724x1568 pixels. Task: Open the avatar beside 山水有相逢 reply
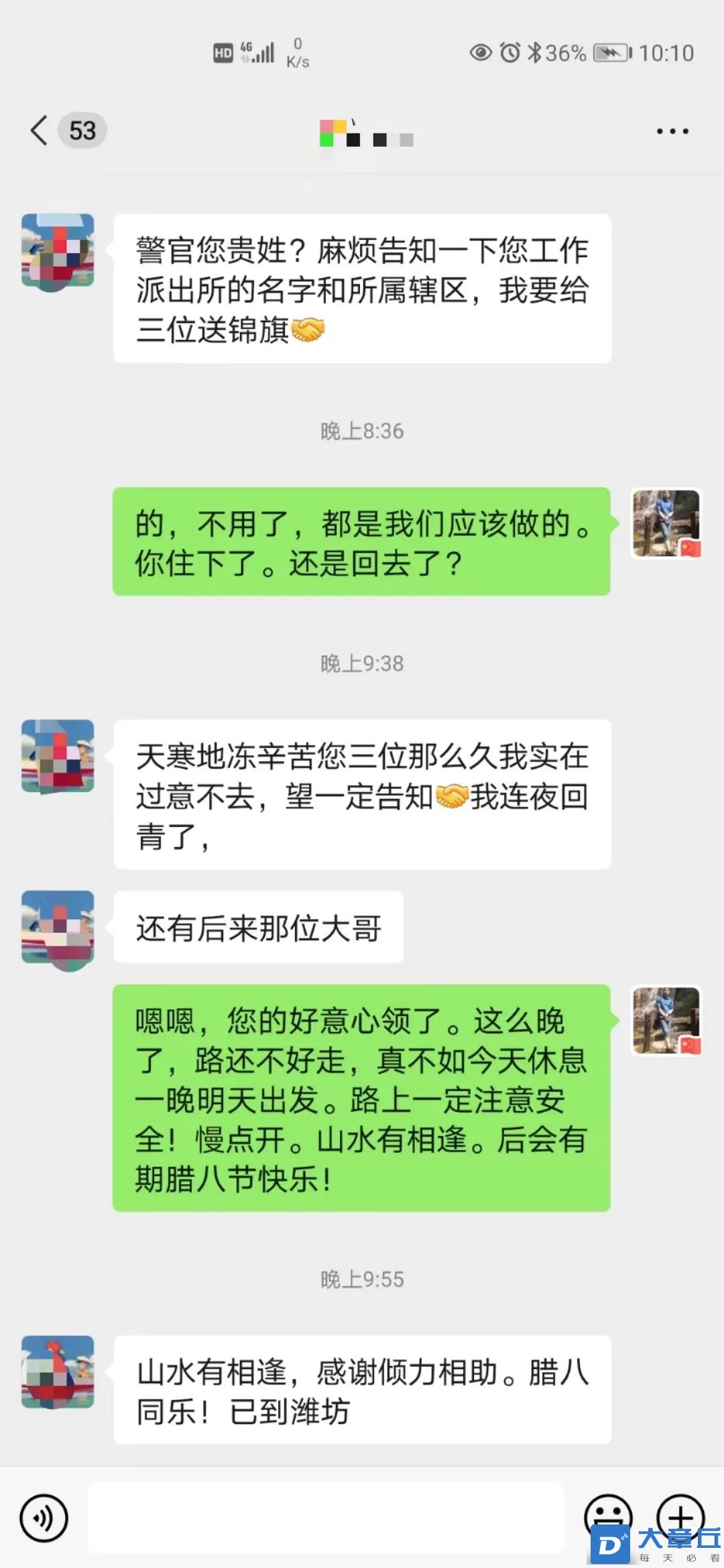[58, 1372]
